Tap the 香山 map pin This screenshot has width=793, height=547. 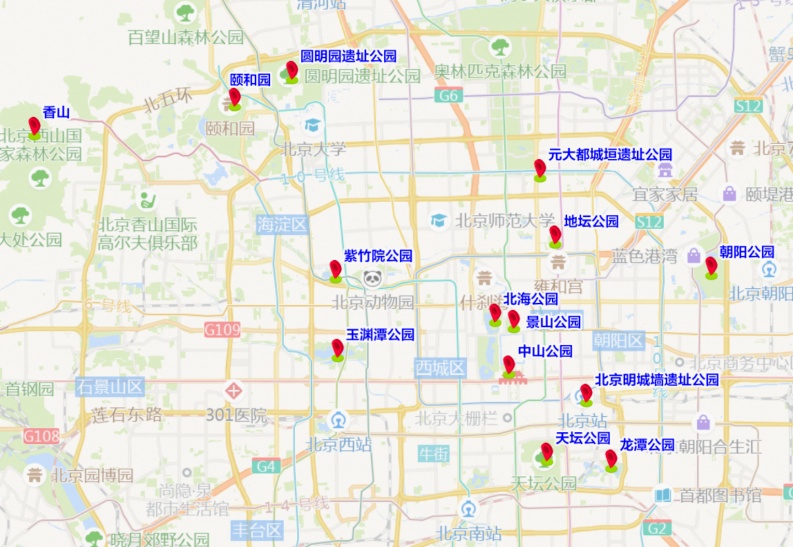(35, 127)
